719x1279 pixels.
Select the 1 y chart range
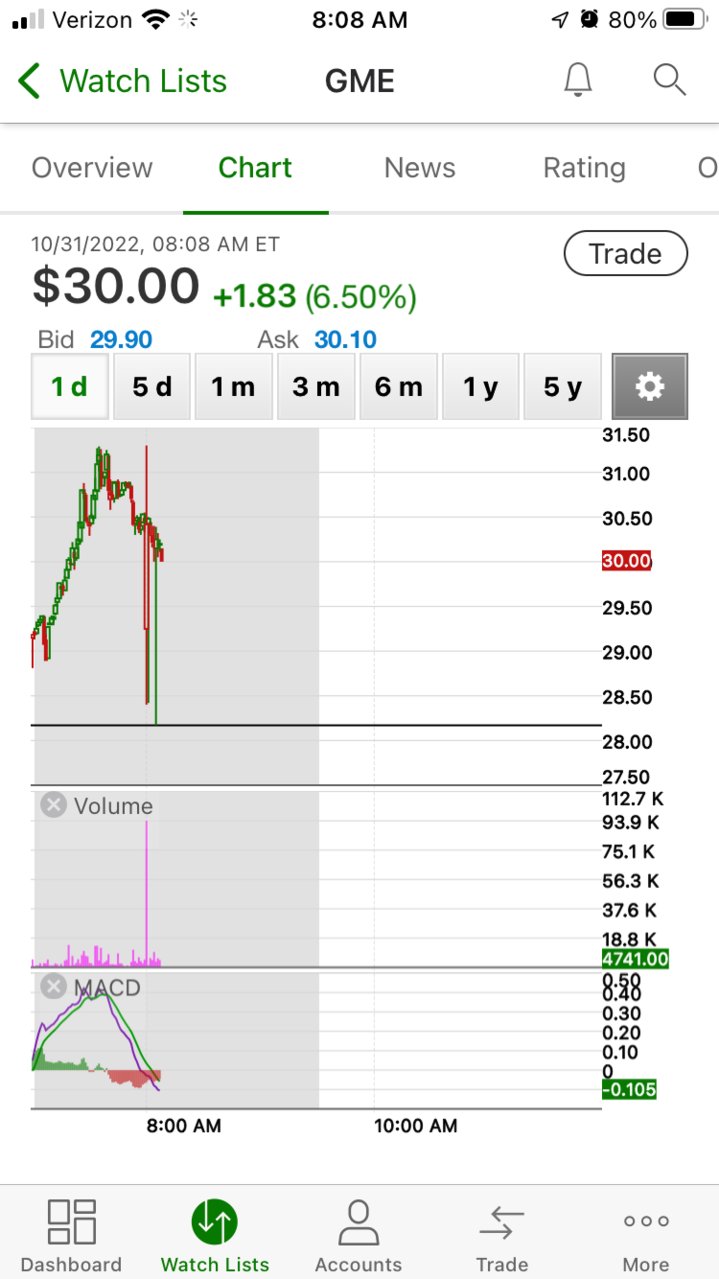[480, 387]
